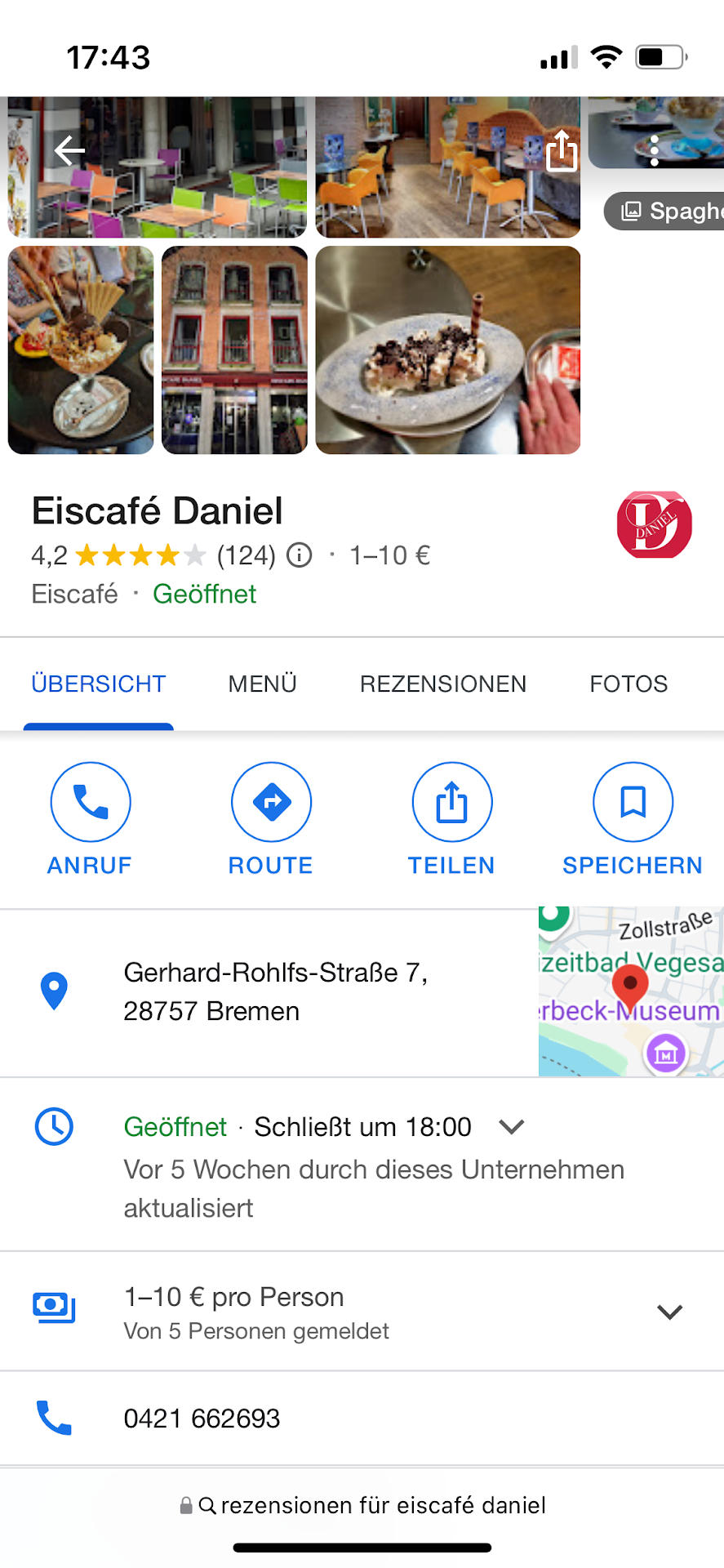Go back using the arrow icon
Image resolution: width=724 pixels, height=1568 pixels.
pyautogui.click(x=70, y=151)
